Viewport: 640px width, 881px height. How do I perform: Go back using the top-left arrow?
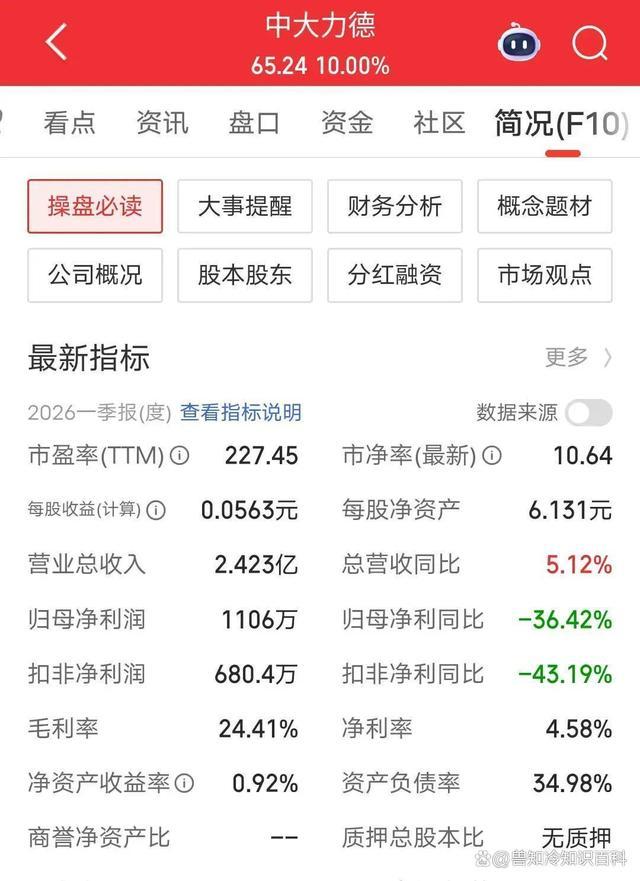tap(57, 42)
